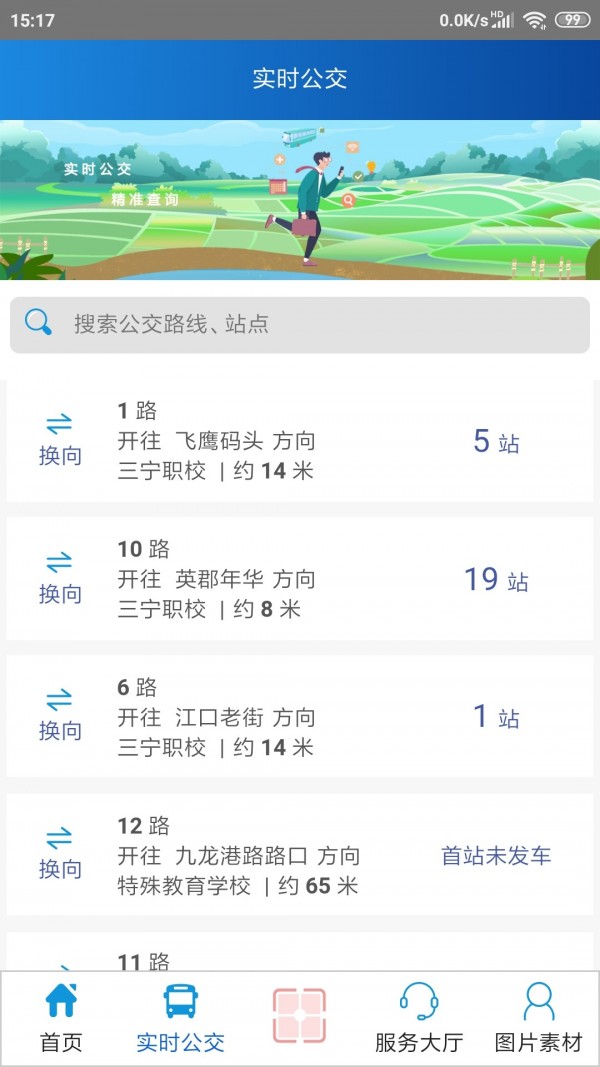This screenshot has height=1067, width=600.
Task: Switch to the 服务大厅 tab
Action: pos(419,1018)
